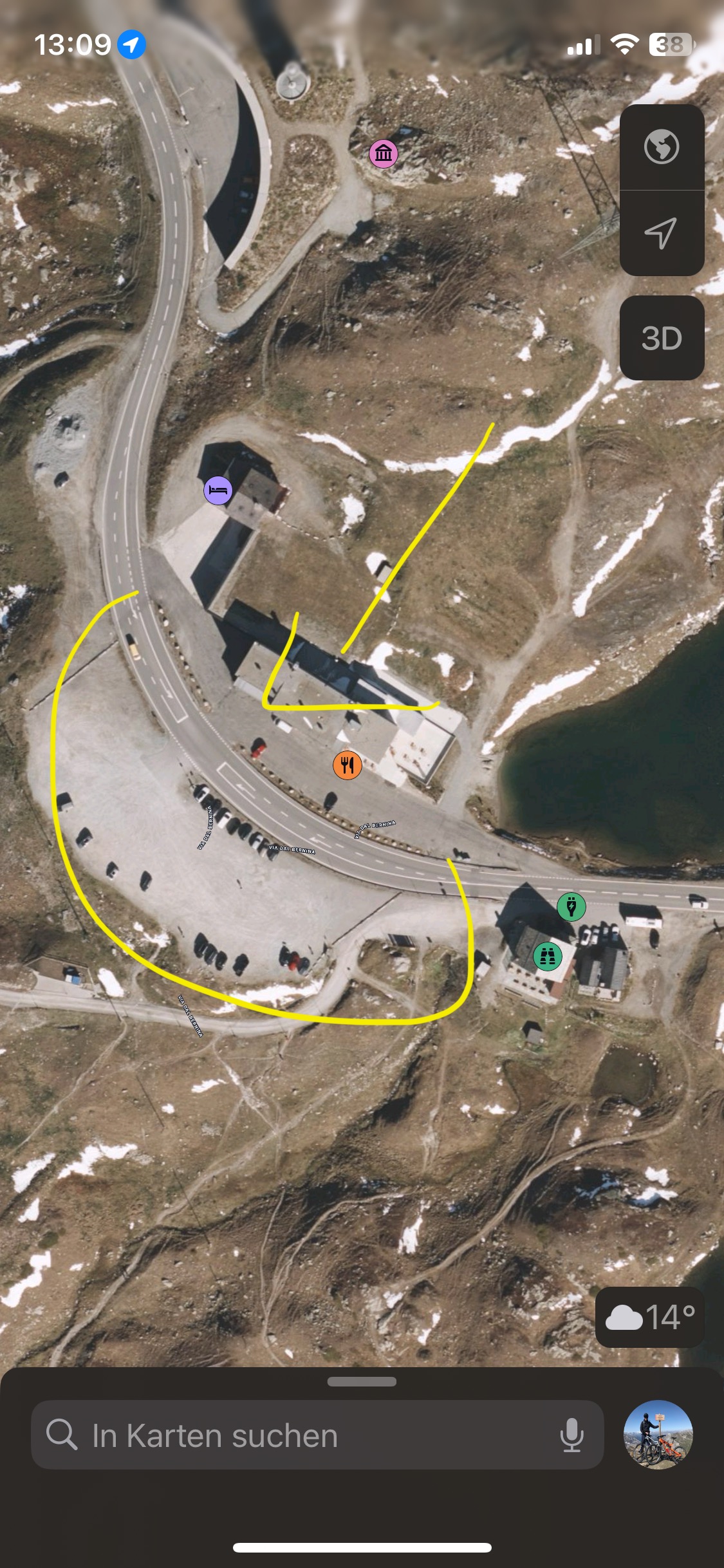
Task: Center map on current location
Action: (662, 233)
